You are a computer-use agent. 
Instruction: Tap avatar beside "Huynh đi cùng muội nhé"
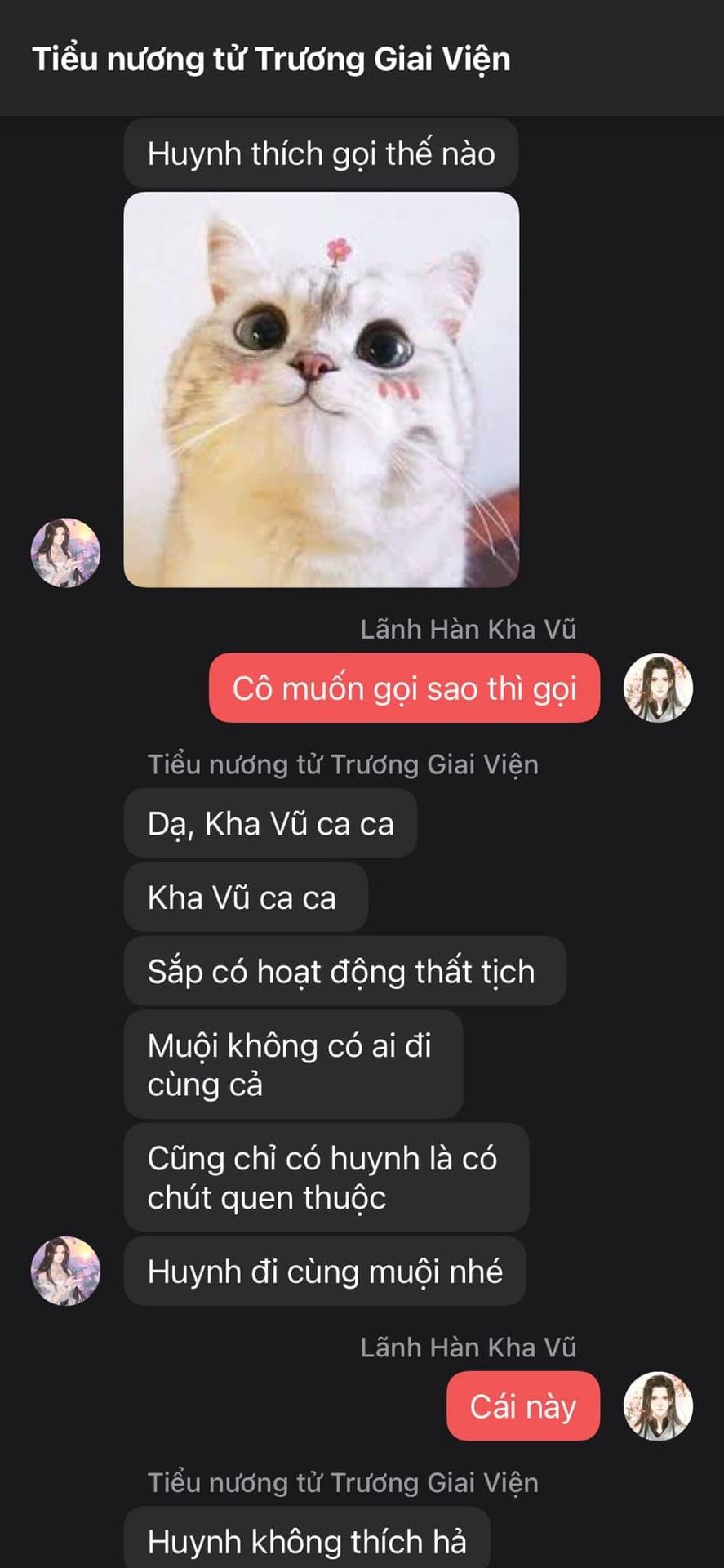65,1271
